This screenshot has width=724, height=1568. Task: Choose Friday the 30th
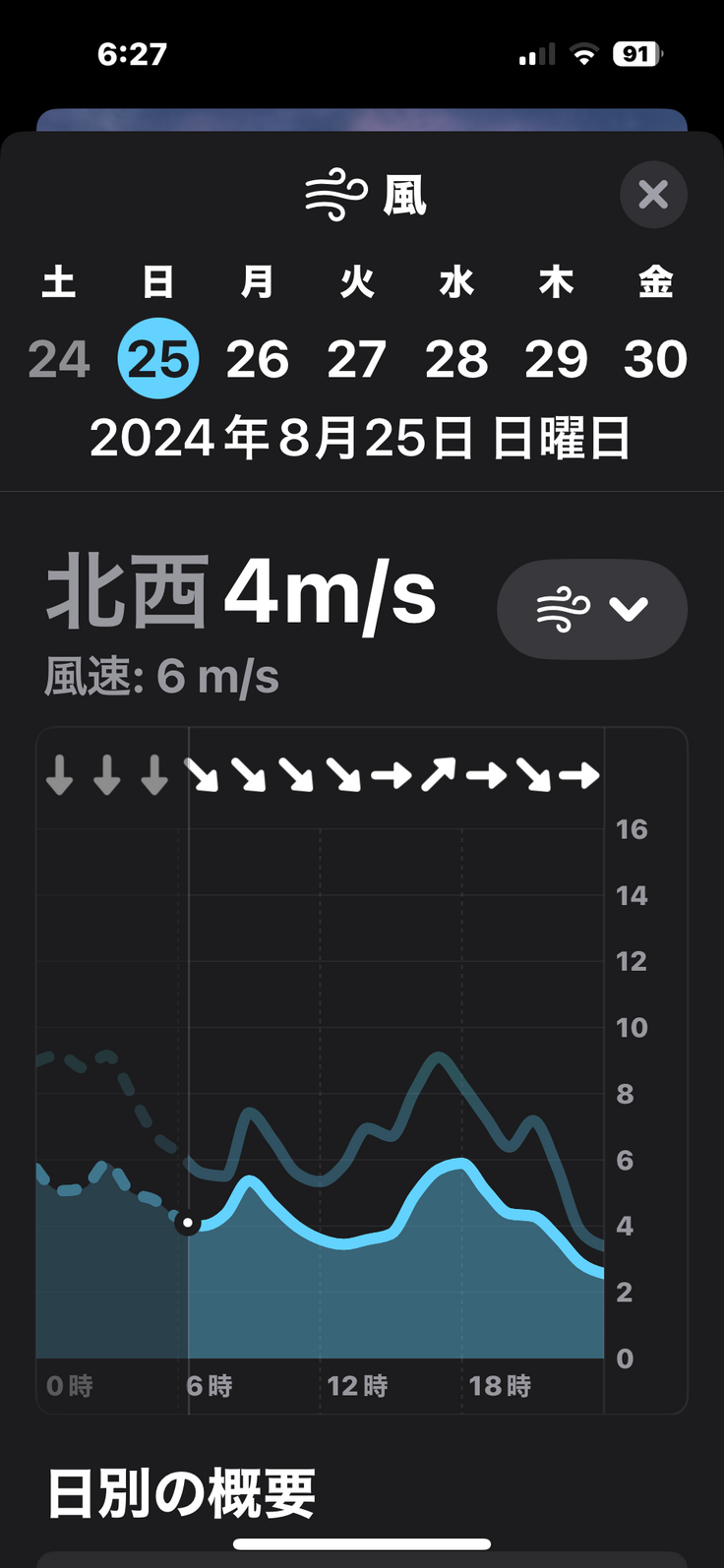coord(655,359)
